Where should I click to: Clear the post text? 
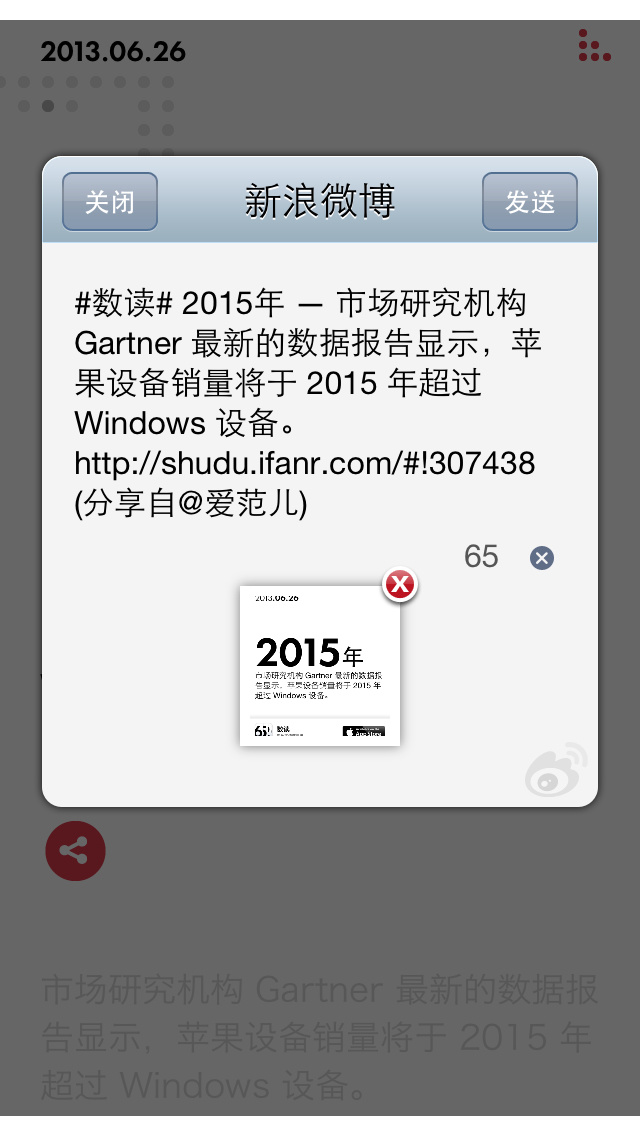coord(541,558)
